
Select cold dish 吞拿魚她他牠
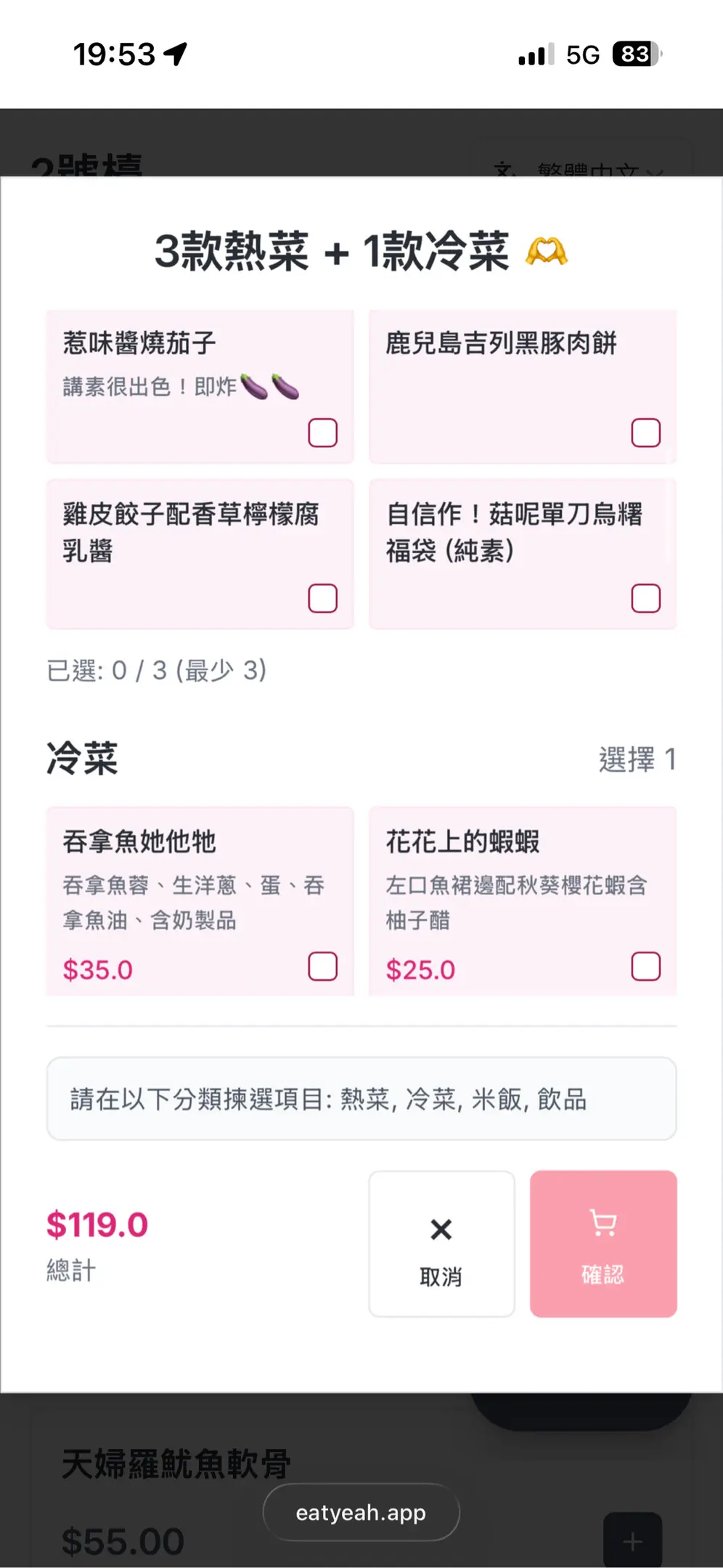(322, 966)
